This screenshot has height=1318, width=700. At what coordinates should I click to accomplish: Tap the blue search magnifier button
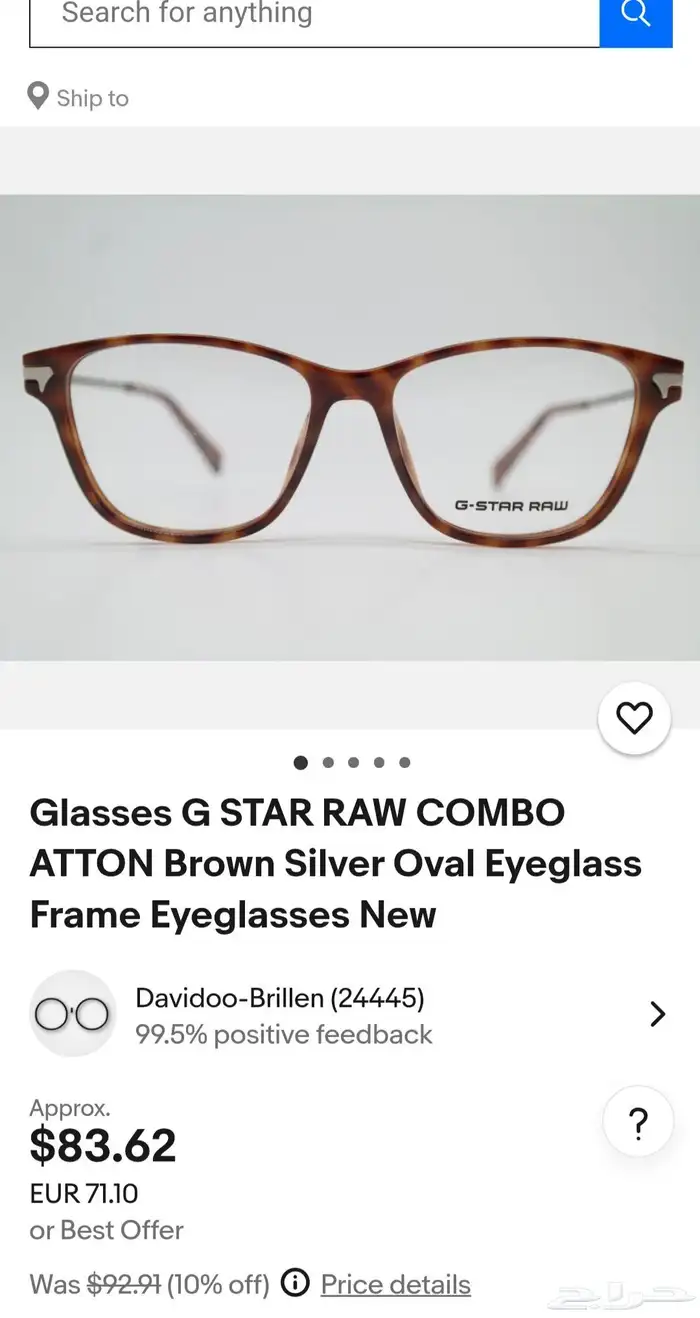pyautogui.click(x=635, y=16)
